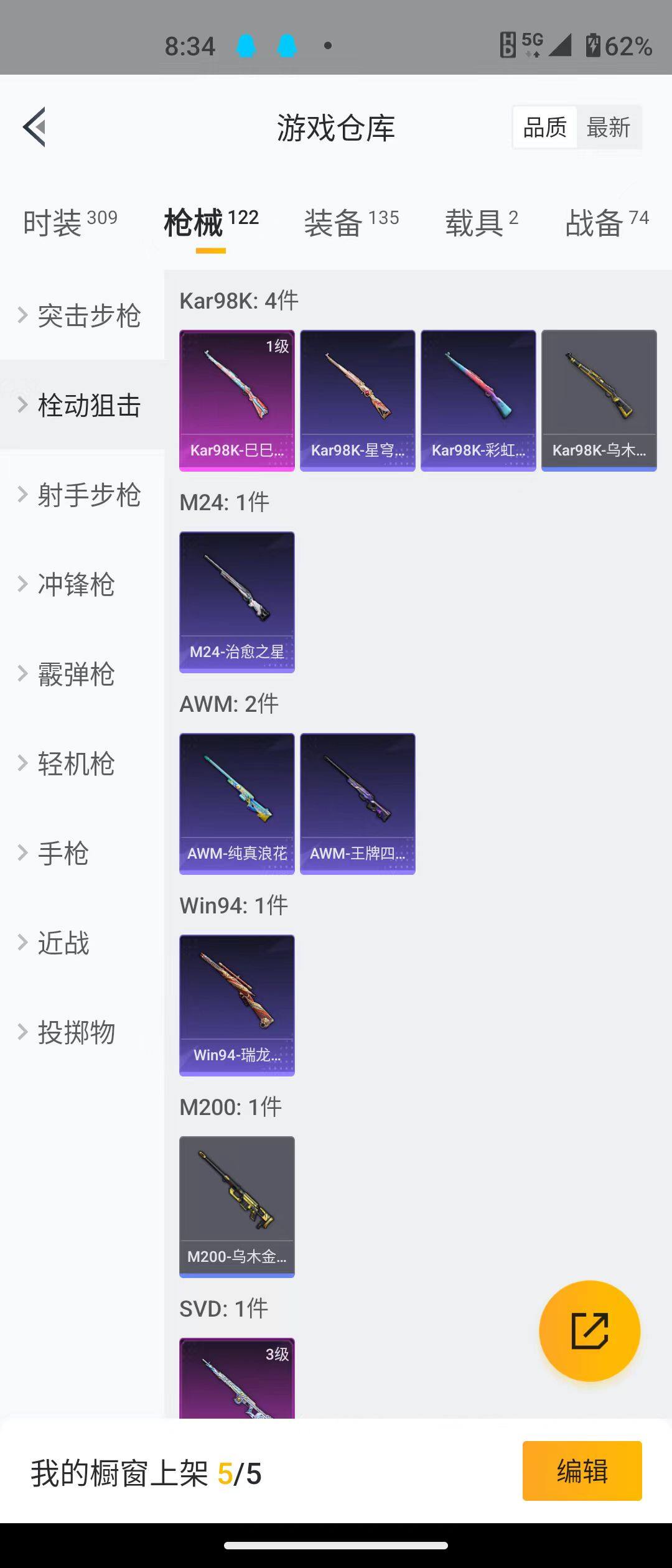Switch sorting to 品质
The height and width of the screenshot is (1568, 672).
click(544, 126)
